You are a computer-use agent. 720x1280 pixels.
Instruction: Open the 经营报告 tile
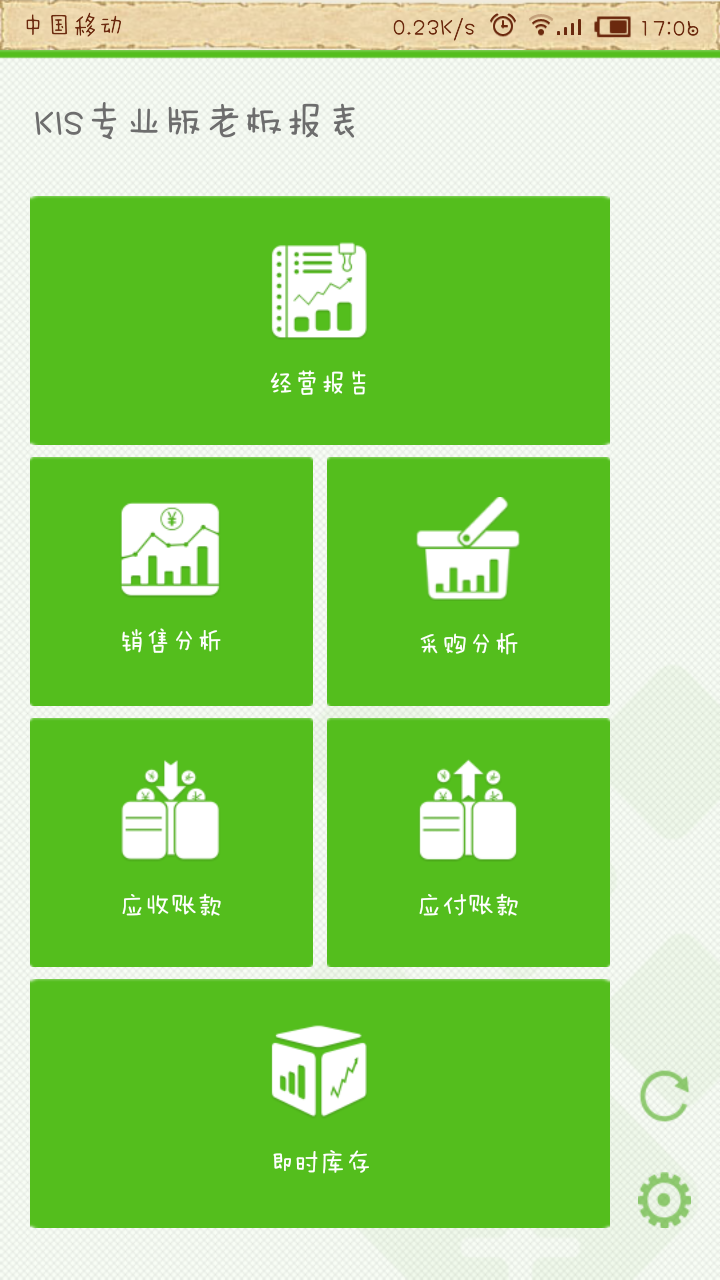point(320,320)
